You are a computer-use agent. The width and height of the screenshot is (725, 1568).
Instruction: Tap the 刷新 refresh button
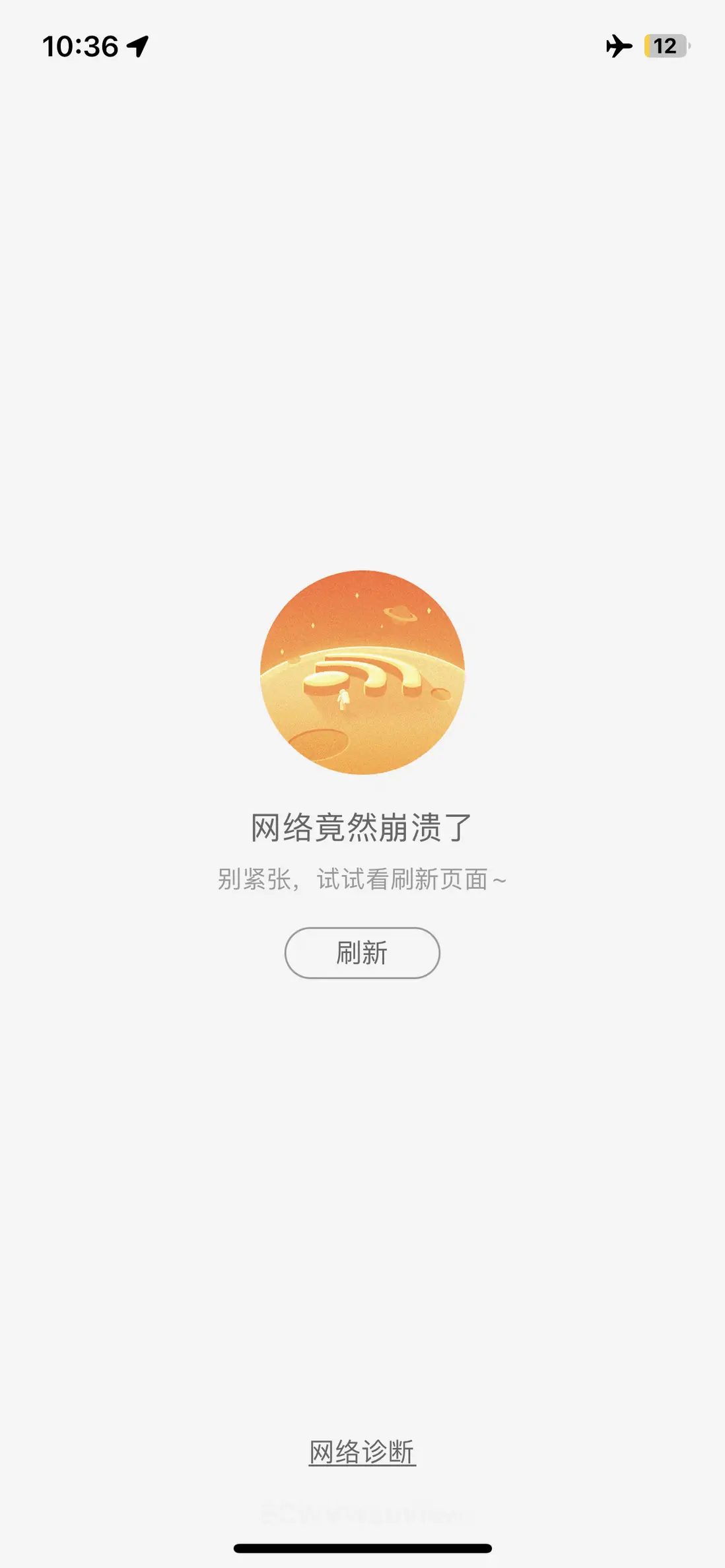362,953
